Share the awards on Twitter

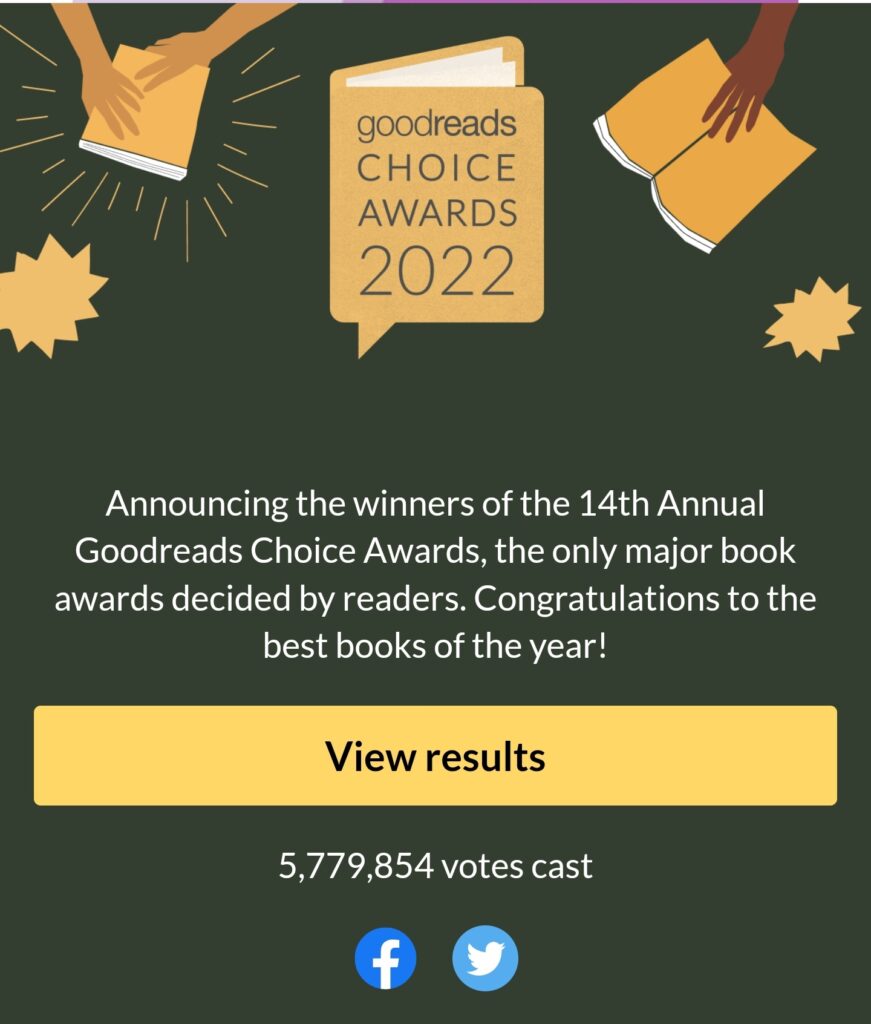point(485,958)
